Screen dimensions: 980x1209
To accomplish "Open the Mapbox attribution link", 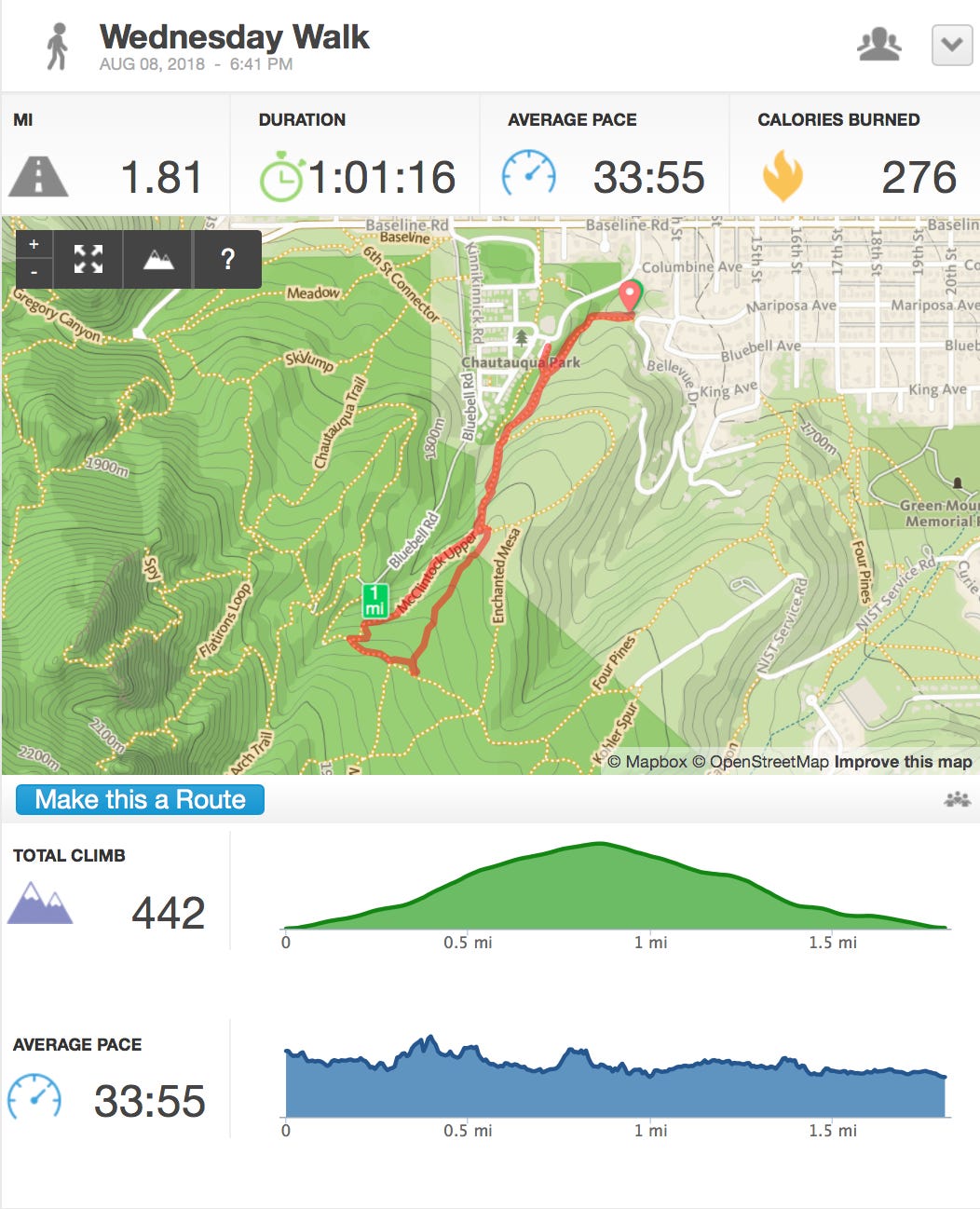I will (x=647, y=762).
